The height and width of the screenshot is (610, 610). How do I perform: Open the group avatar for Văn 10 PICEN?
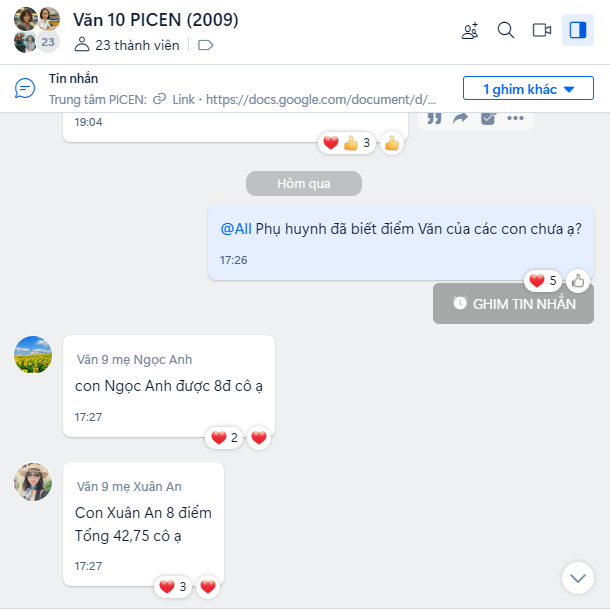(36, 30)
